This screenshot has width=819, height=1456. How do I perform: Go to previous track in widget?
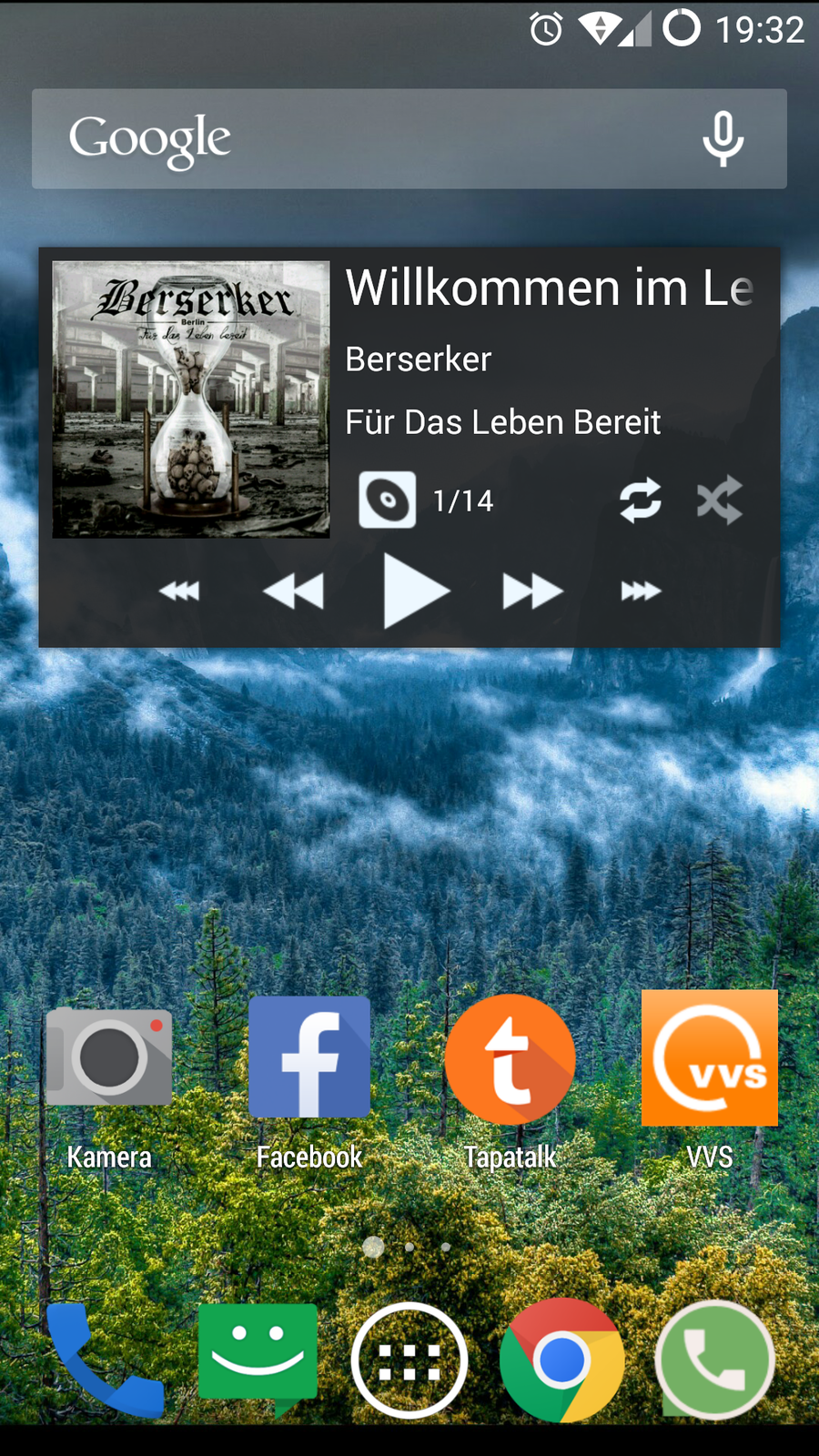click(293, 591)
